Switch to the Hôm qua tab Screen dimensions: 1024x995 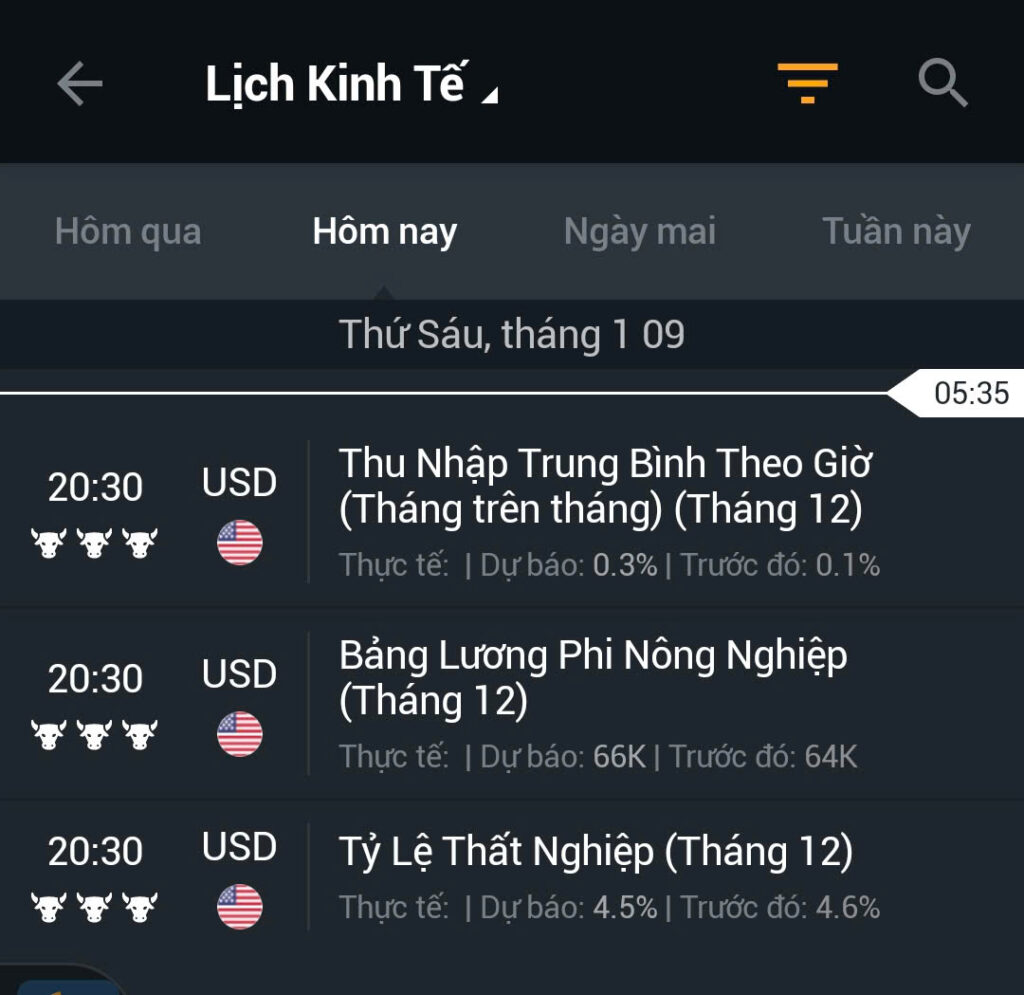pos(128,232)
